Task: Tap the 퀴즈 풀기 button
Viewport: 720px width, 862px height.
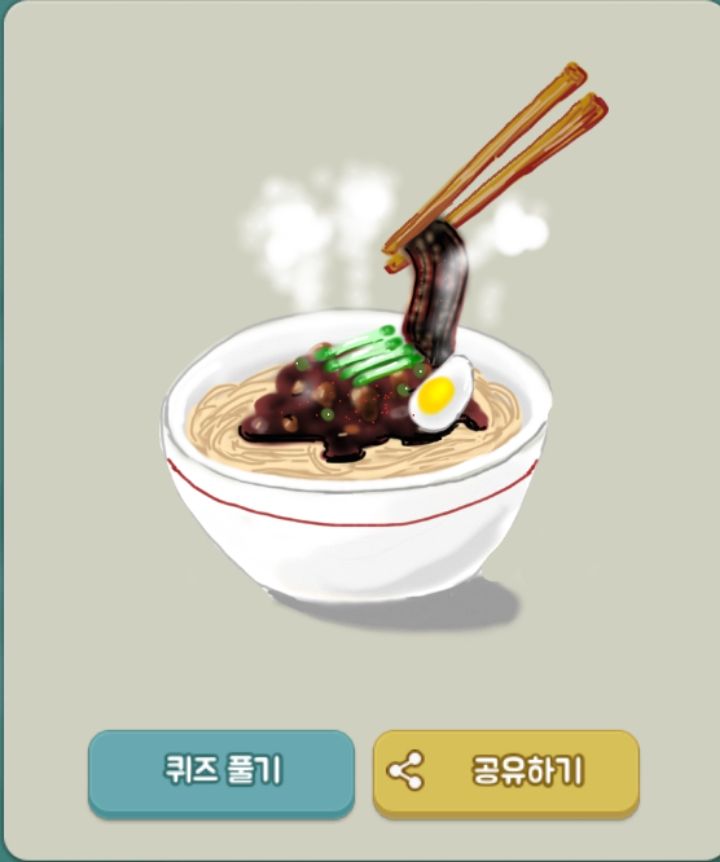Action: [221, 771]
